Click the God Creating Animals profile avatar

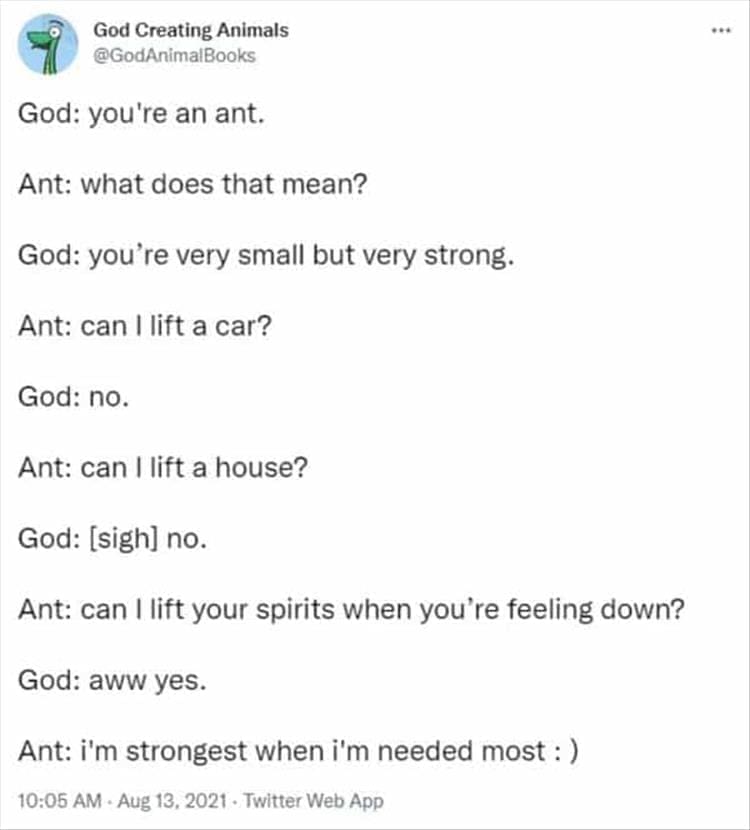coord(45,41)
